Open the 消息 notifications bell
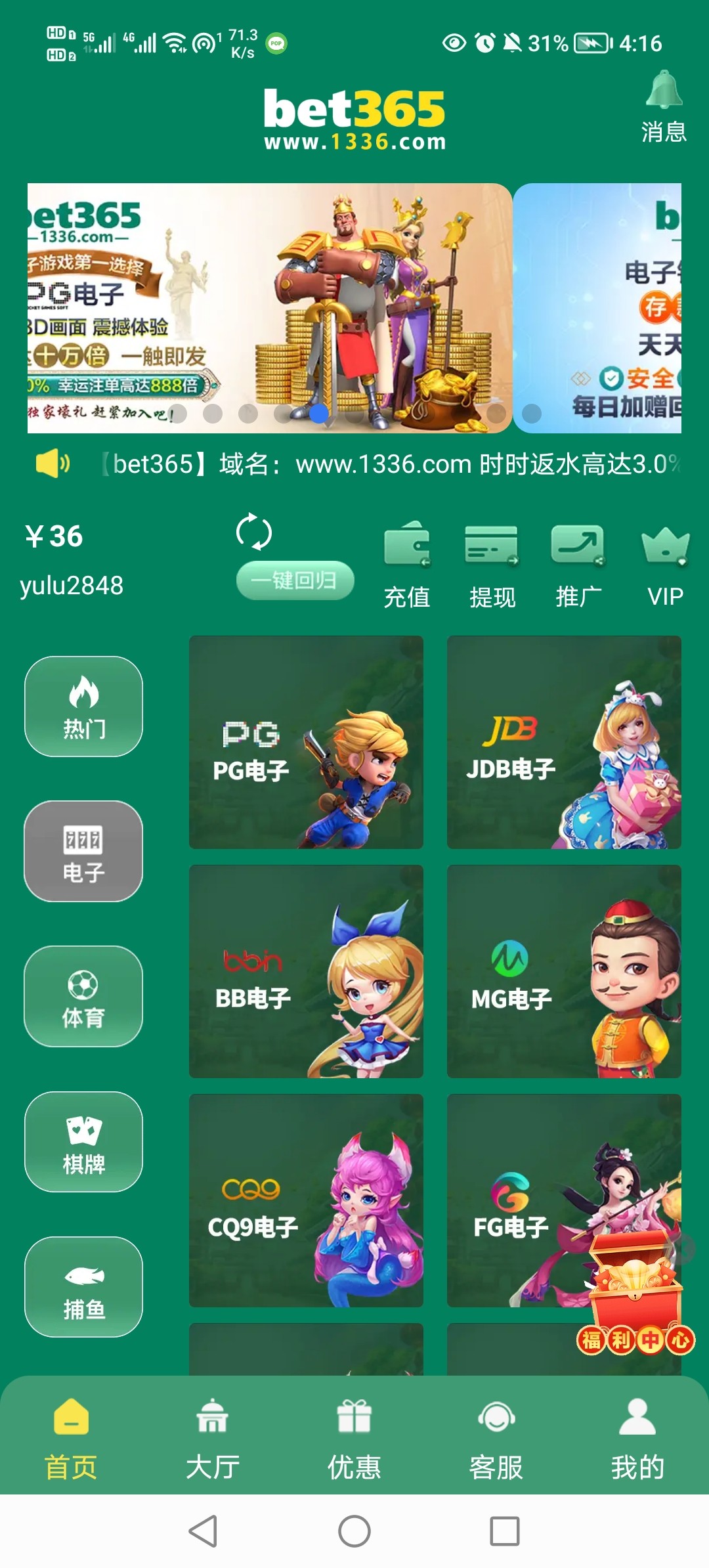 [x=664, y=106]
